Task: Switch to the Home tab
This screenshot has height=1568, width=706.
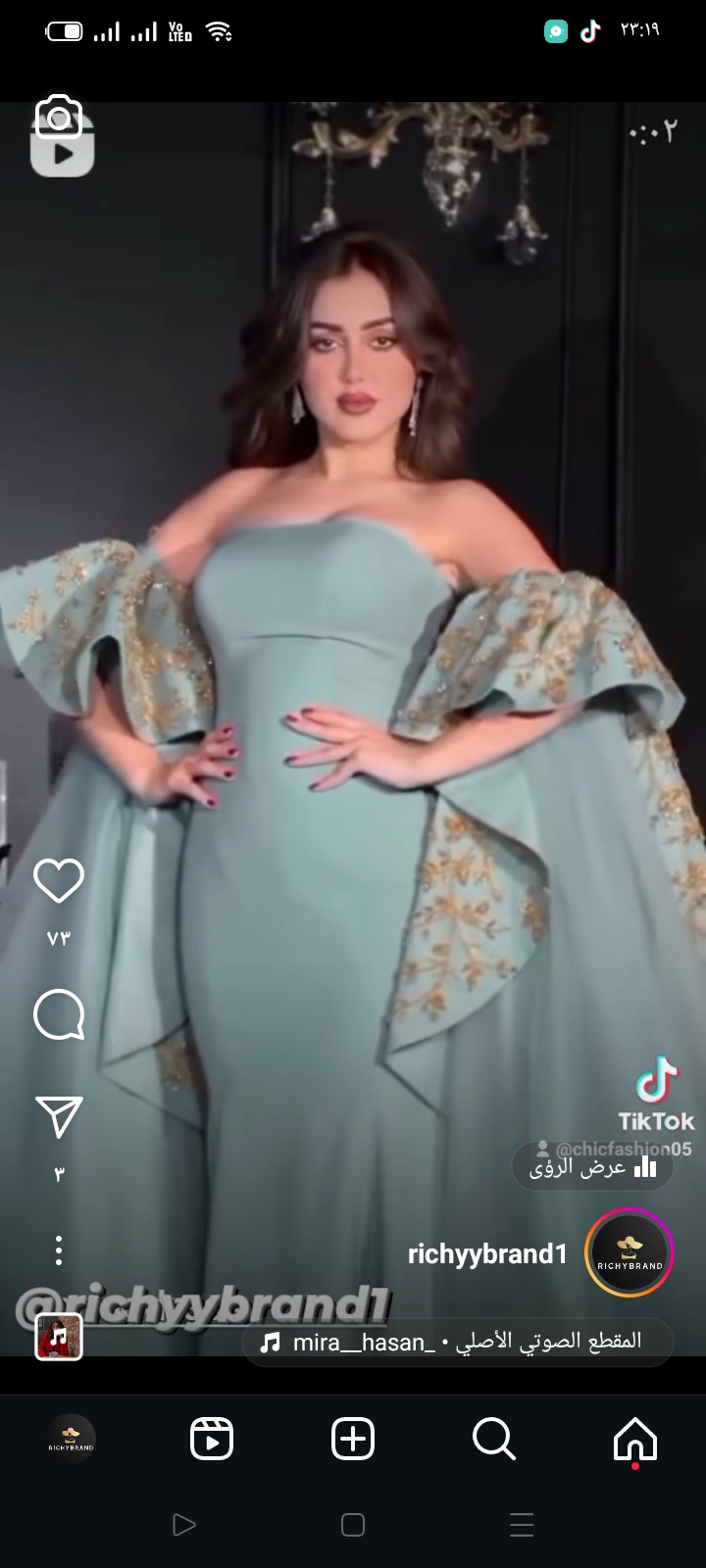Action: click(x=635, y=1440)
